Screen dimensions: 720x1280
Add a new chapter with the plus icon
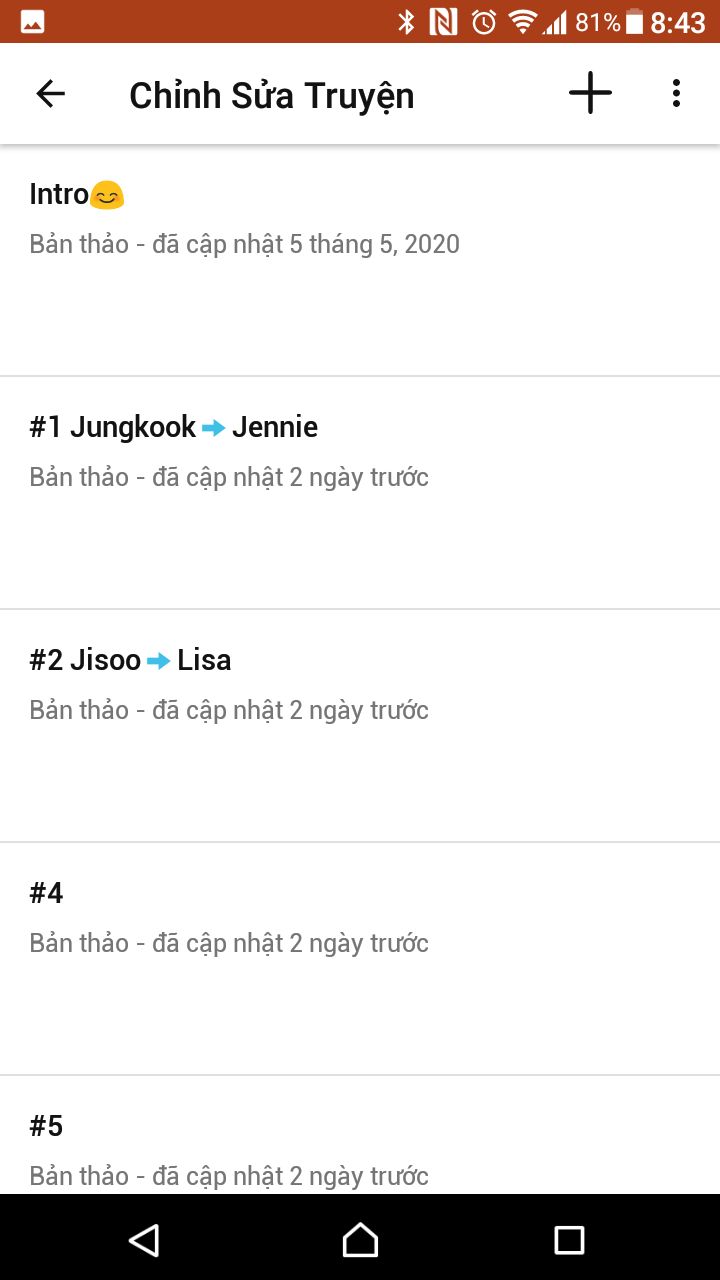[590, 93]
